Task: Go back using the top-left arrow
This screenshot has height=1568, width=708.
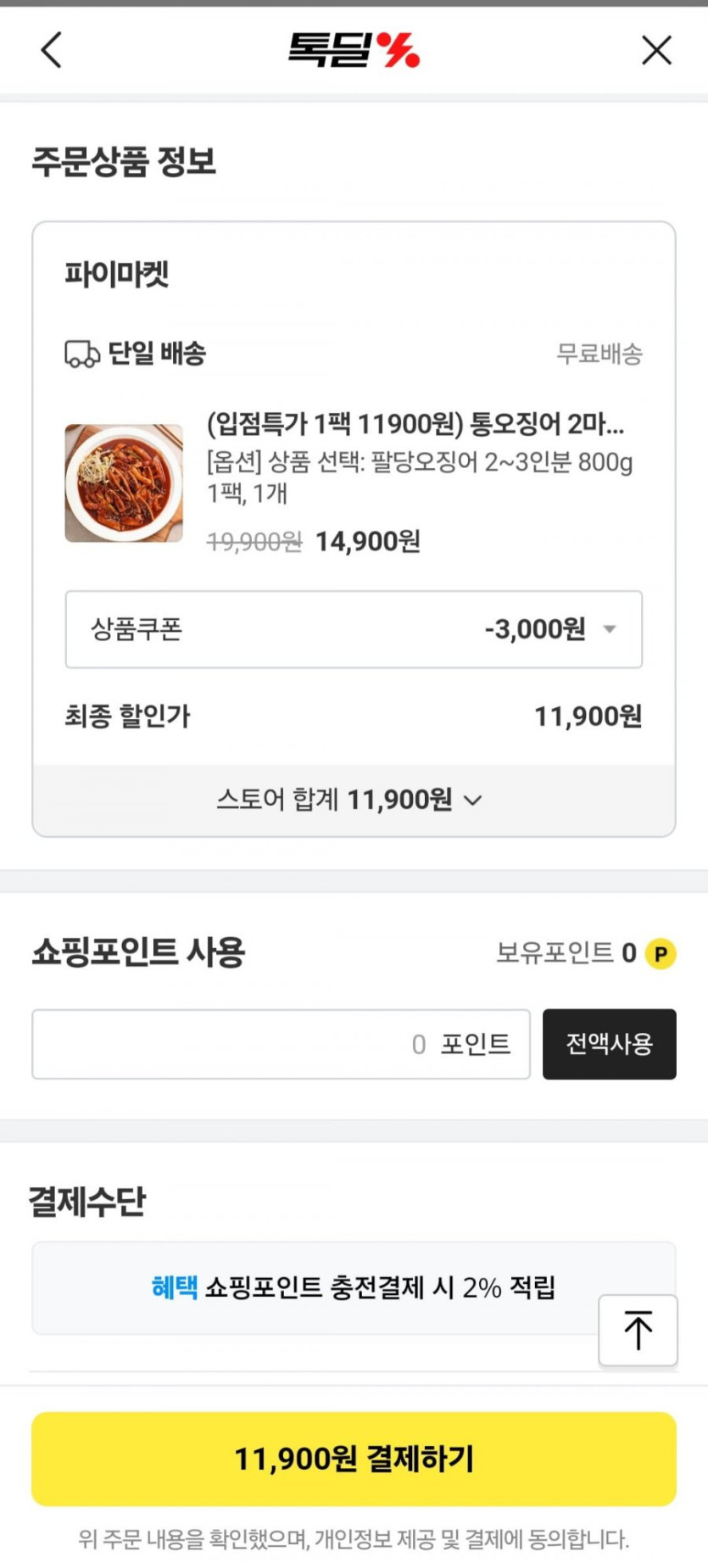Action: pyautogui.click(x=52, y=50)
